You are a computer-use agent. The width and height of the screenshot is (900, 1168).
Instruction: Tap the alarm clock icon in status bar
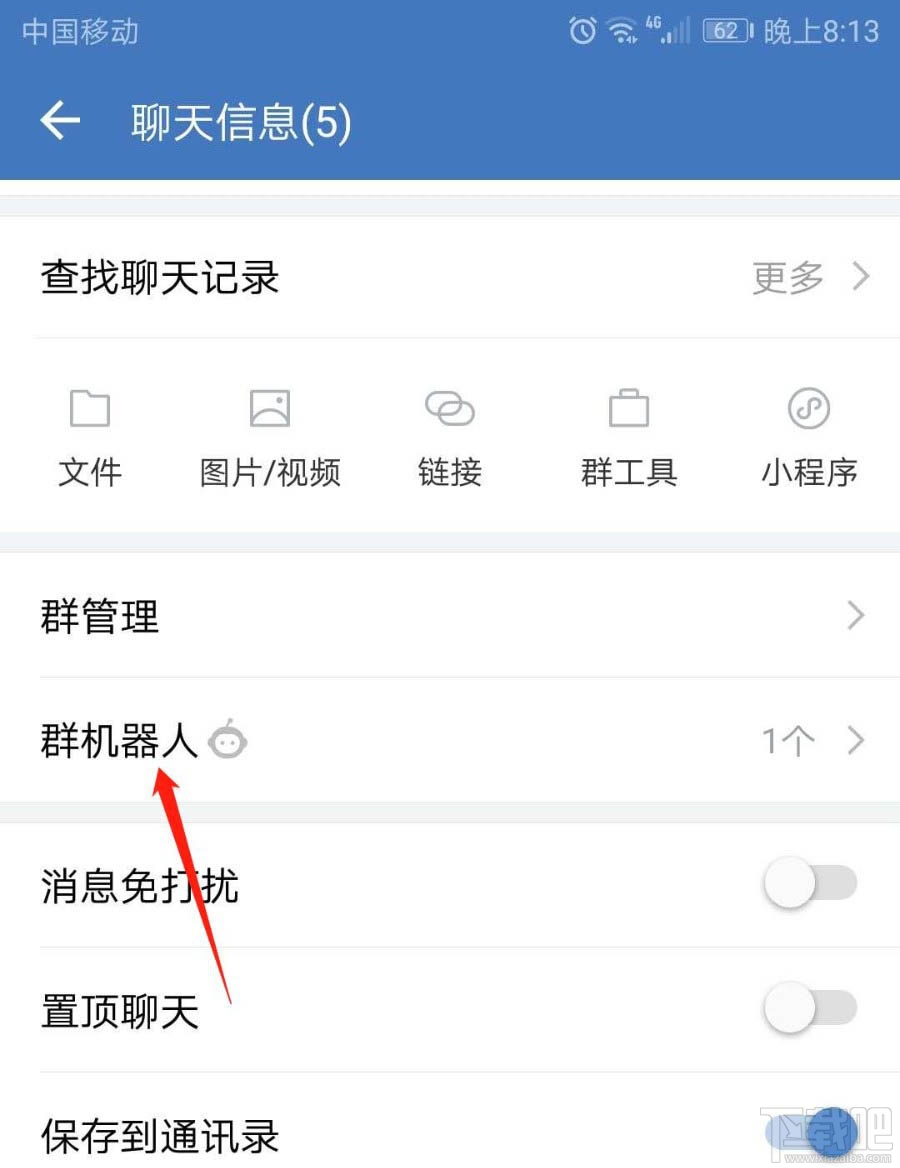[x=581, y=32]
